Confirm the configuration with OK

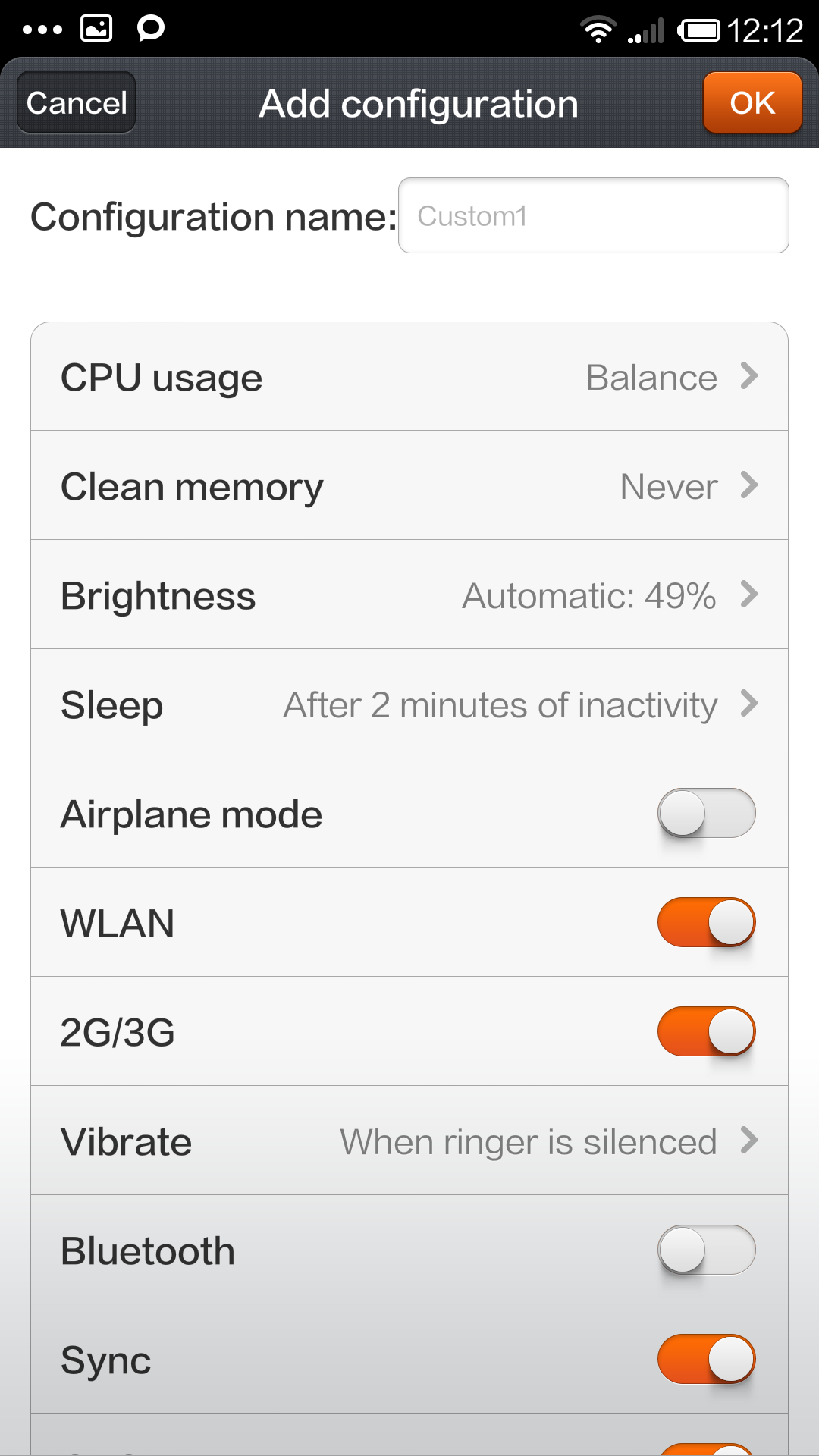point(752,102)
